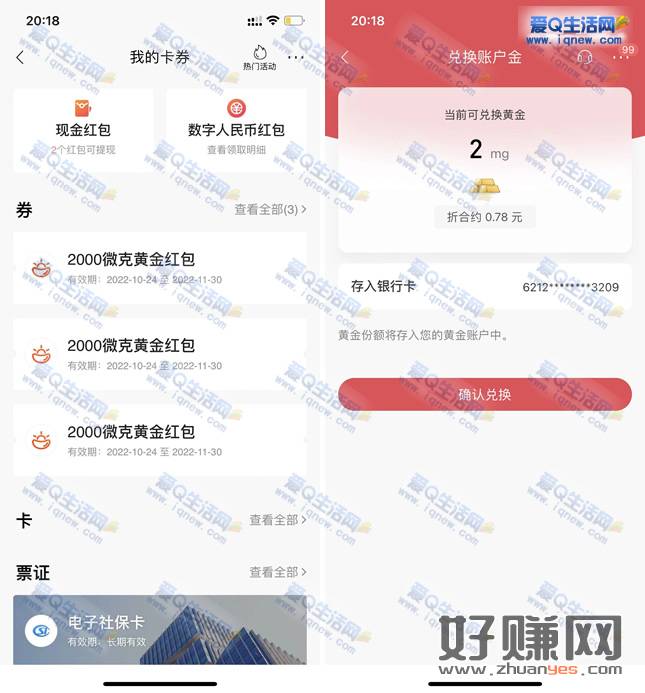Open overflow menu on 兑换账户金 page
Viewport: 645px width, 693px height.
(x=621, y=58)
